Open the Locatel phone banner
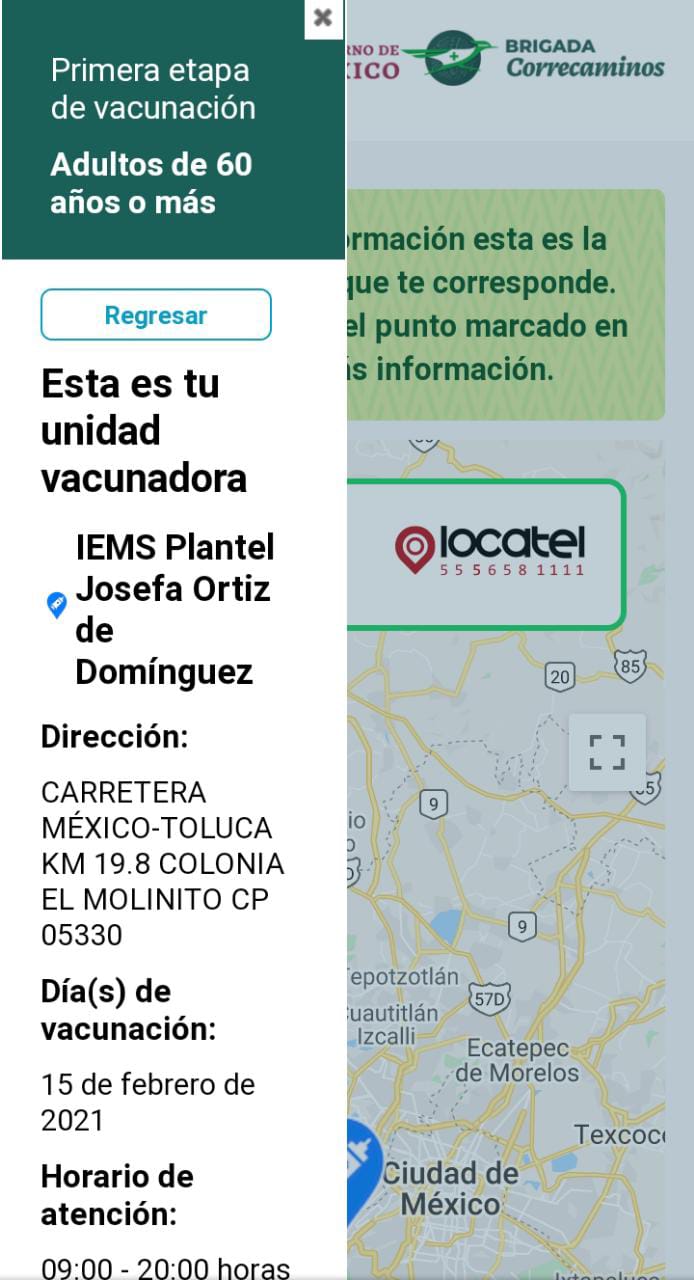The image size is (694, 1280). coord(486,555)
